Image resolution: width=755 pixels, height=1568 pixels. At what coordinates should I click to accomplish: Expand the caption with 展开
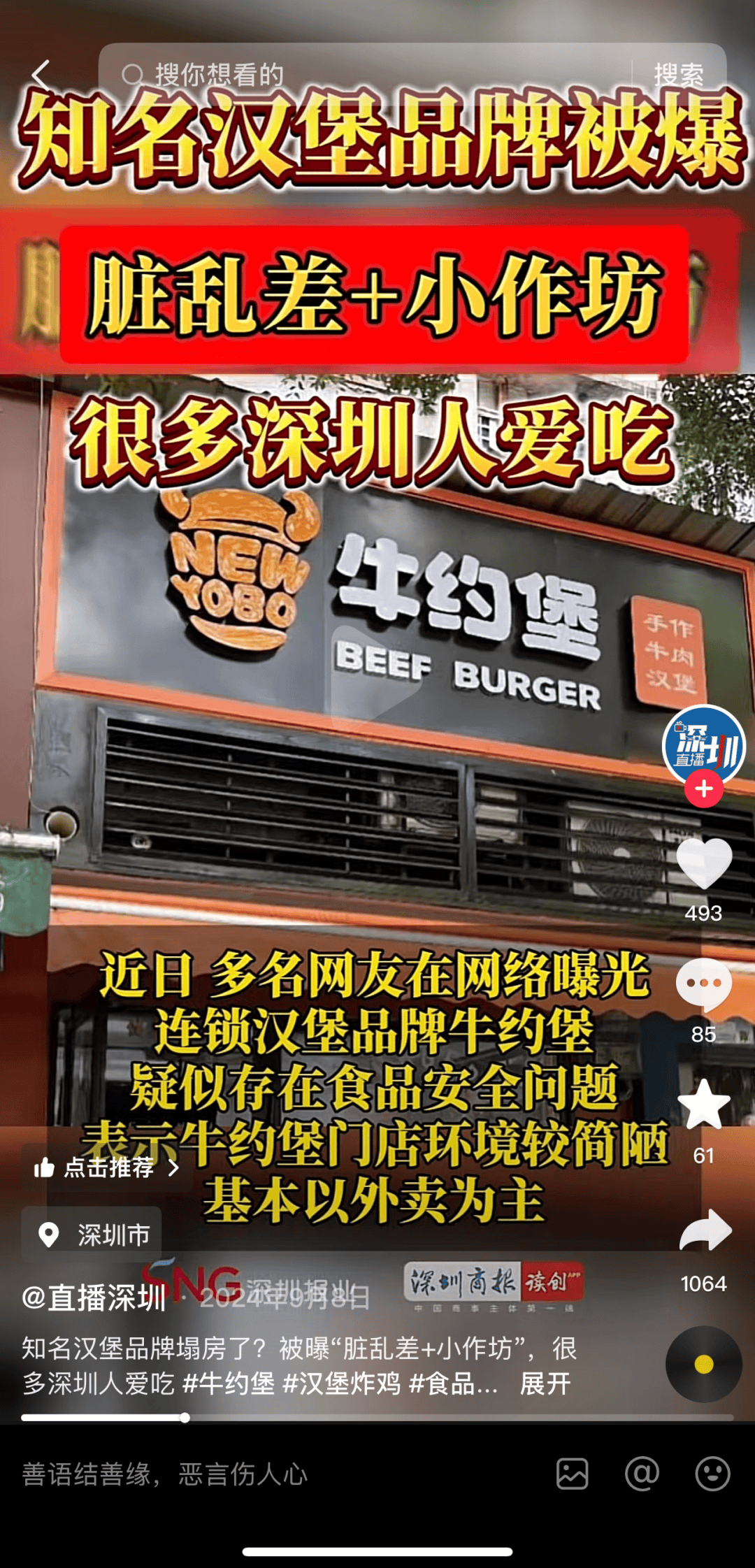point(545,1383)
